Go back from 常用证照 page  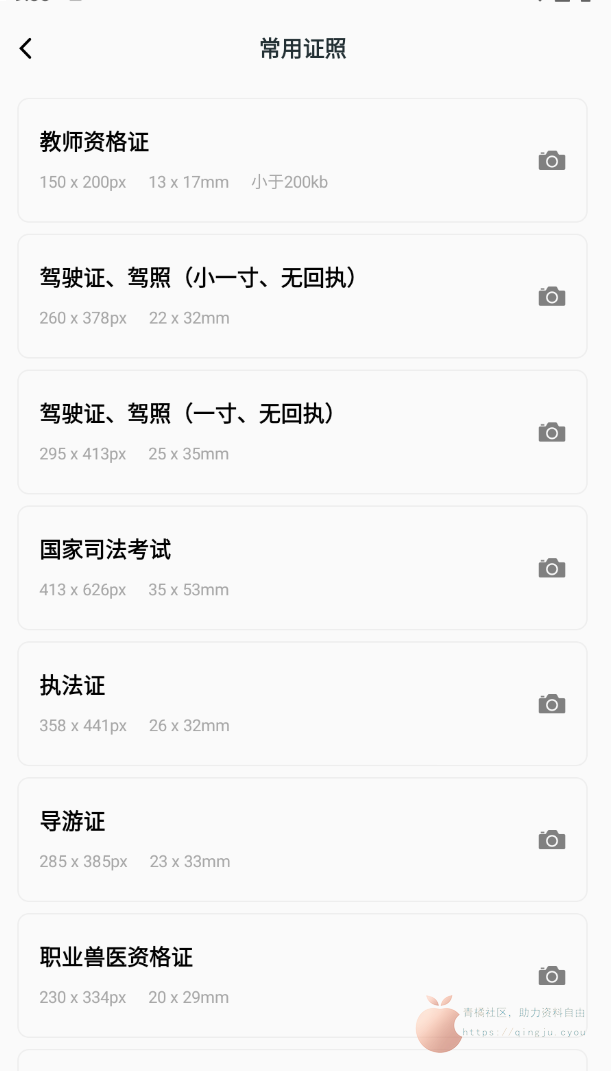pyautogui.click(x=26, y=48)
